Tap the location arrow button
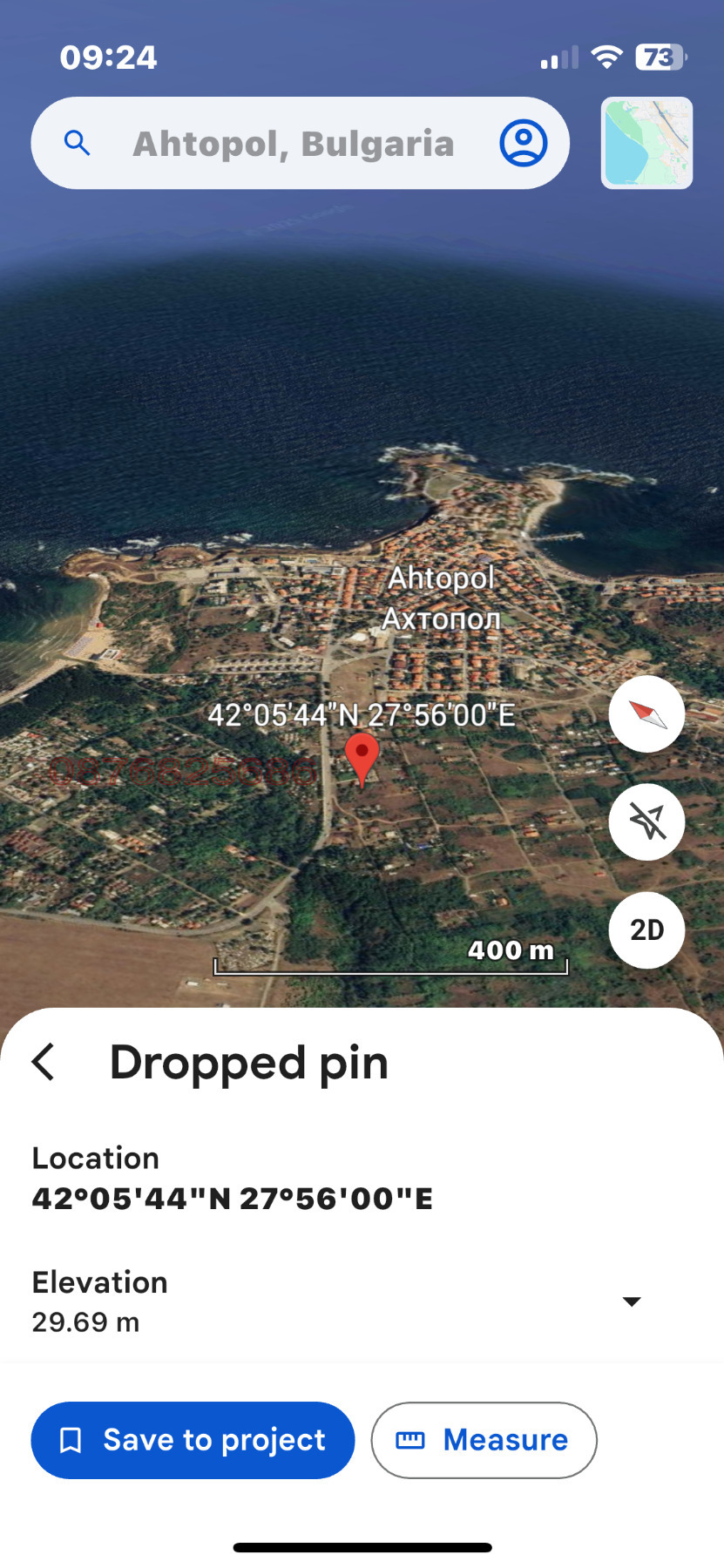 coord(646,821)
